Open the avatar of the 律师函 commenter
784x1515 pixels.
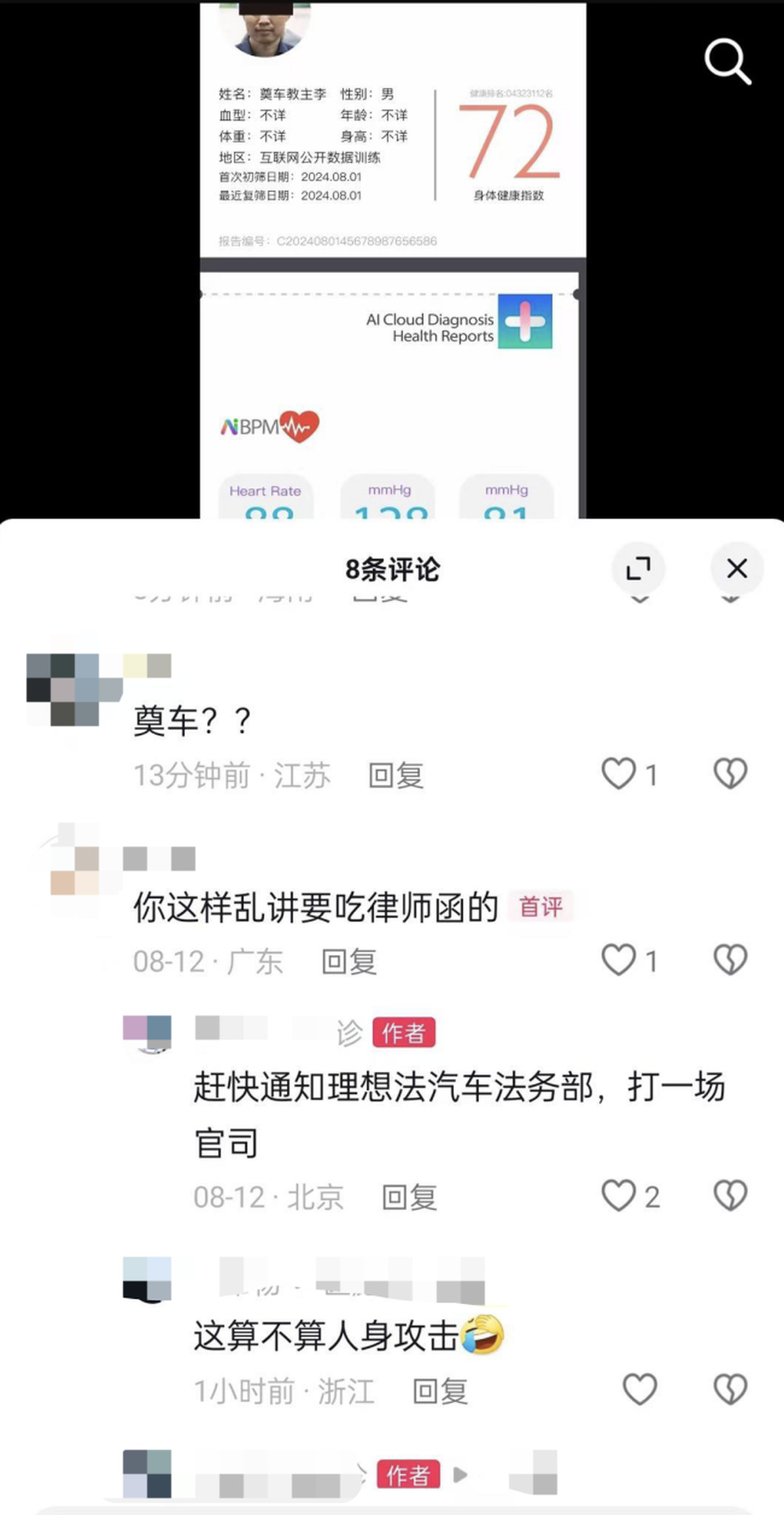click(74, 870)
